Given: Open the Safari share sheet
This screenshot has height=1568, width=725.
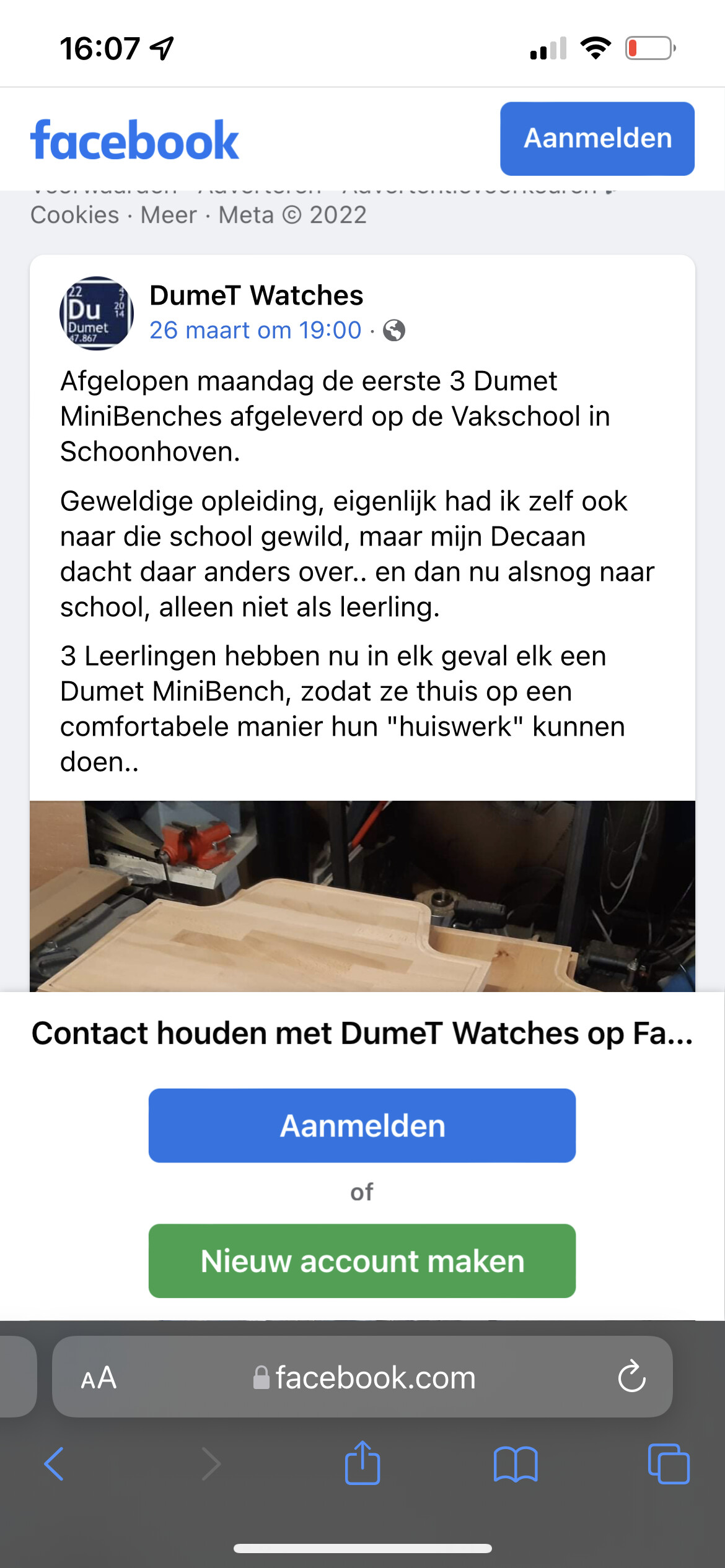Looking at the screenshot, I should click(x=362, y=1463).
